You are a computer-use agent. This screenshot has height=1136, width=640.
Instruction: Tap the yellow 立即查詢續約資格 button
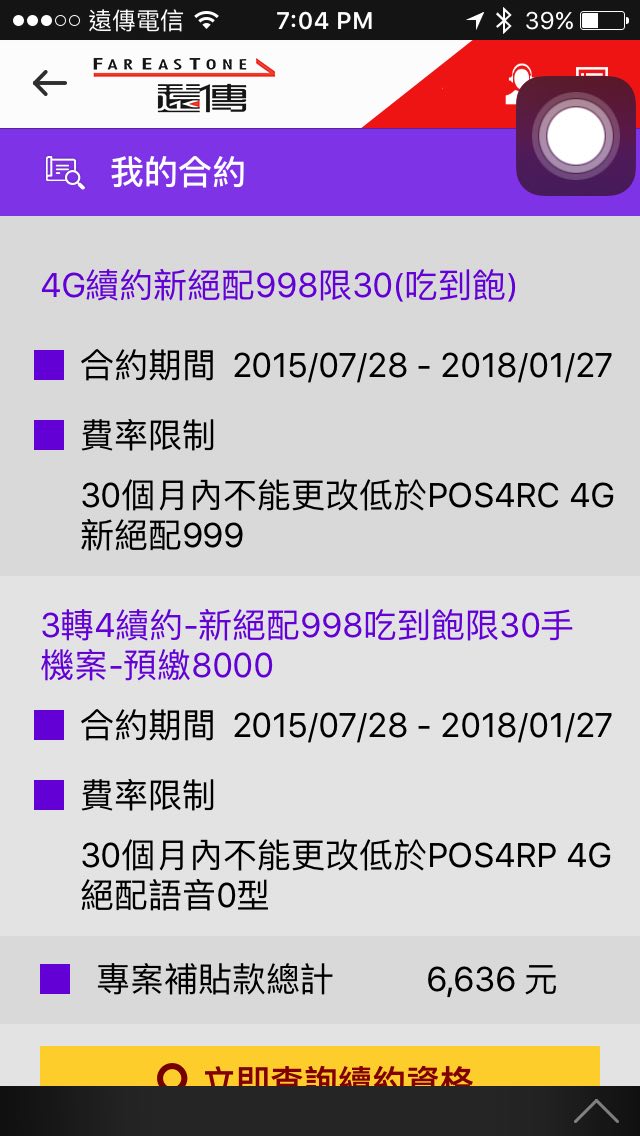319,1068
